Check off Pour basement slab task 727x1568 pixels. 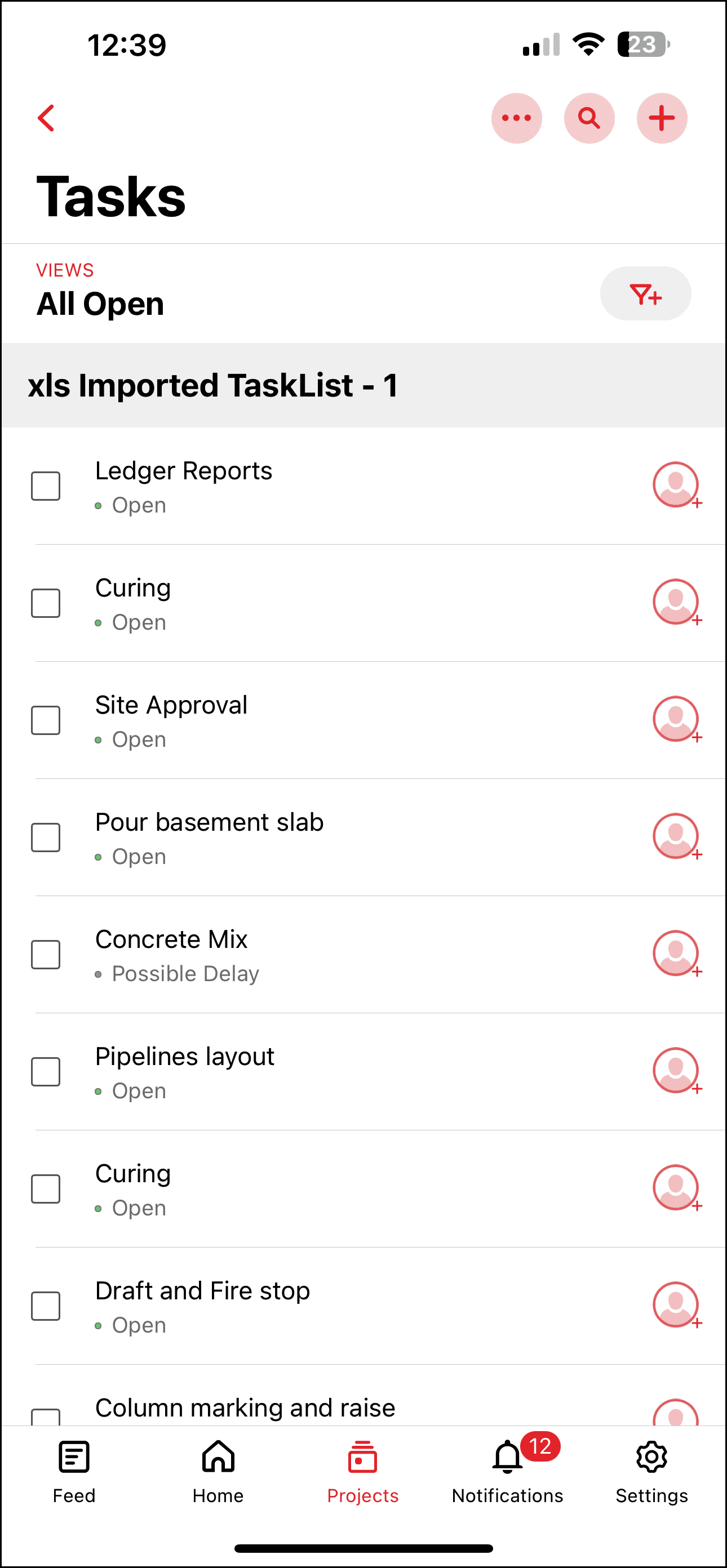(x=46, y=838)
